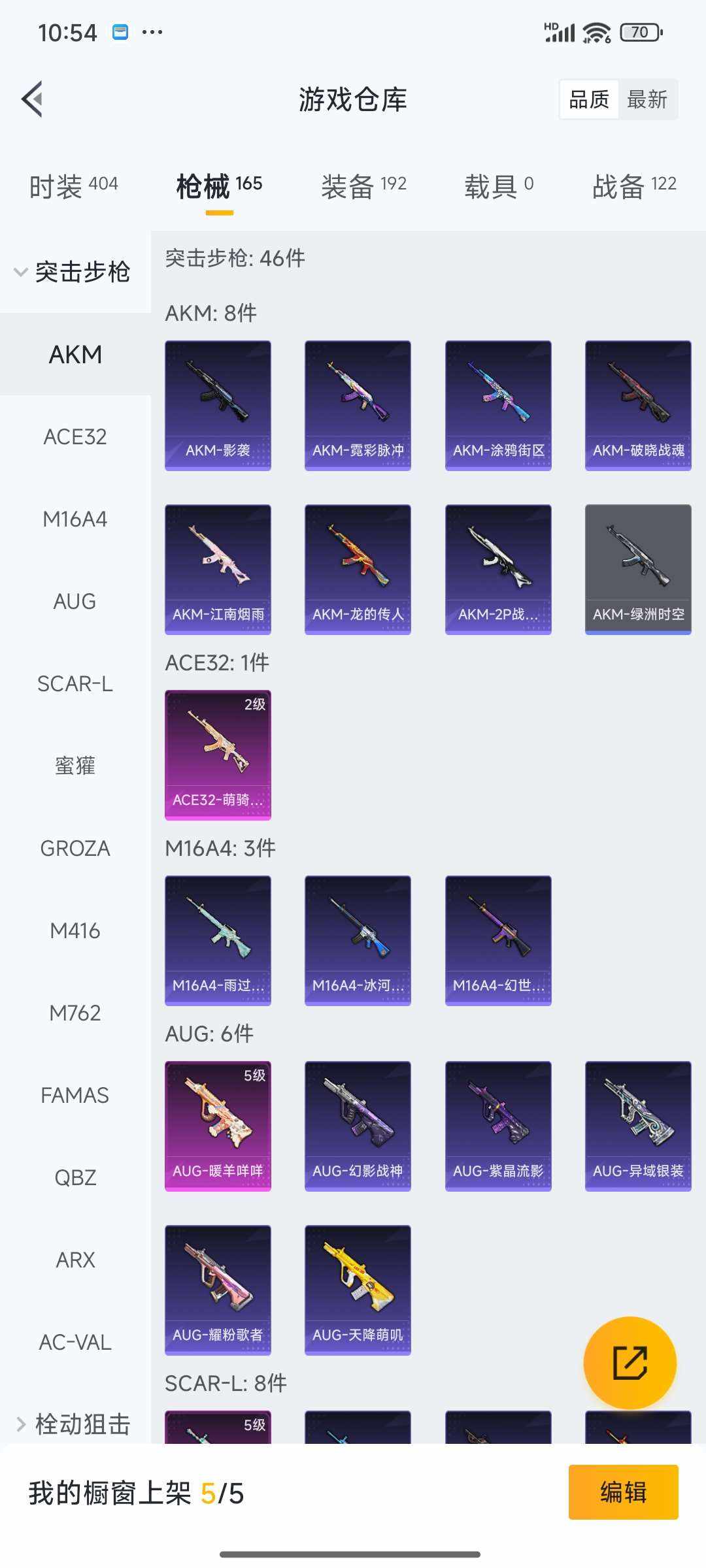Image resolution: width=706 pixels, height=1568 pixels.
Task: Select ACE32 in the weapon sidebar
Action: [x=75, y=436]
